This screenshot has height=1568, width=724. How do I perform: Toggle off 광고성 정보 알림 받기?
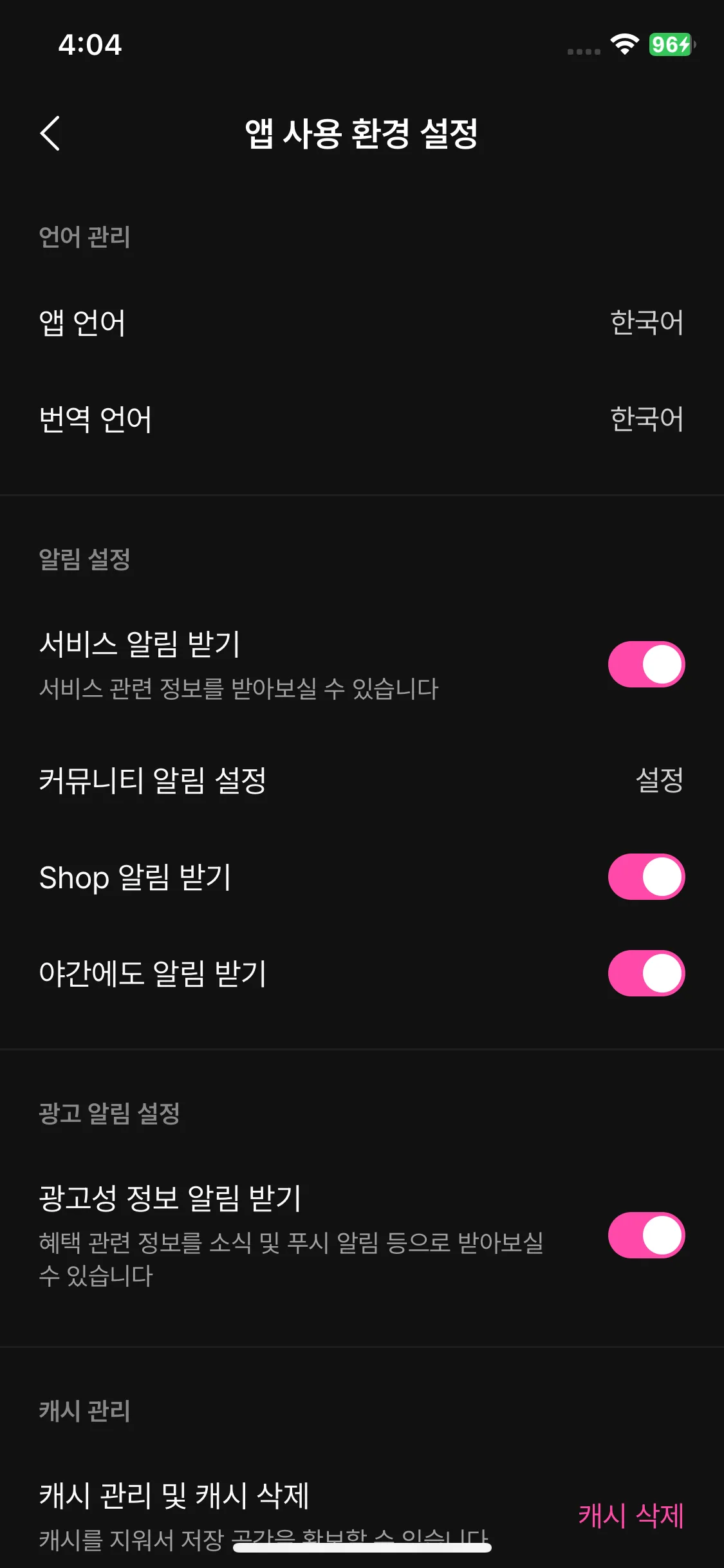pyautogui.click(x=645, y=1233)
